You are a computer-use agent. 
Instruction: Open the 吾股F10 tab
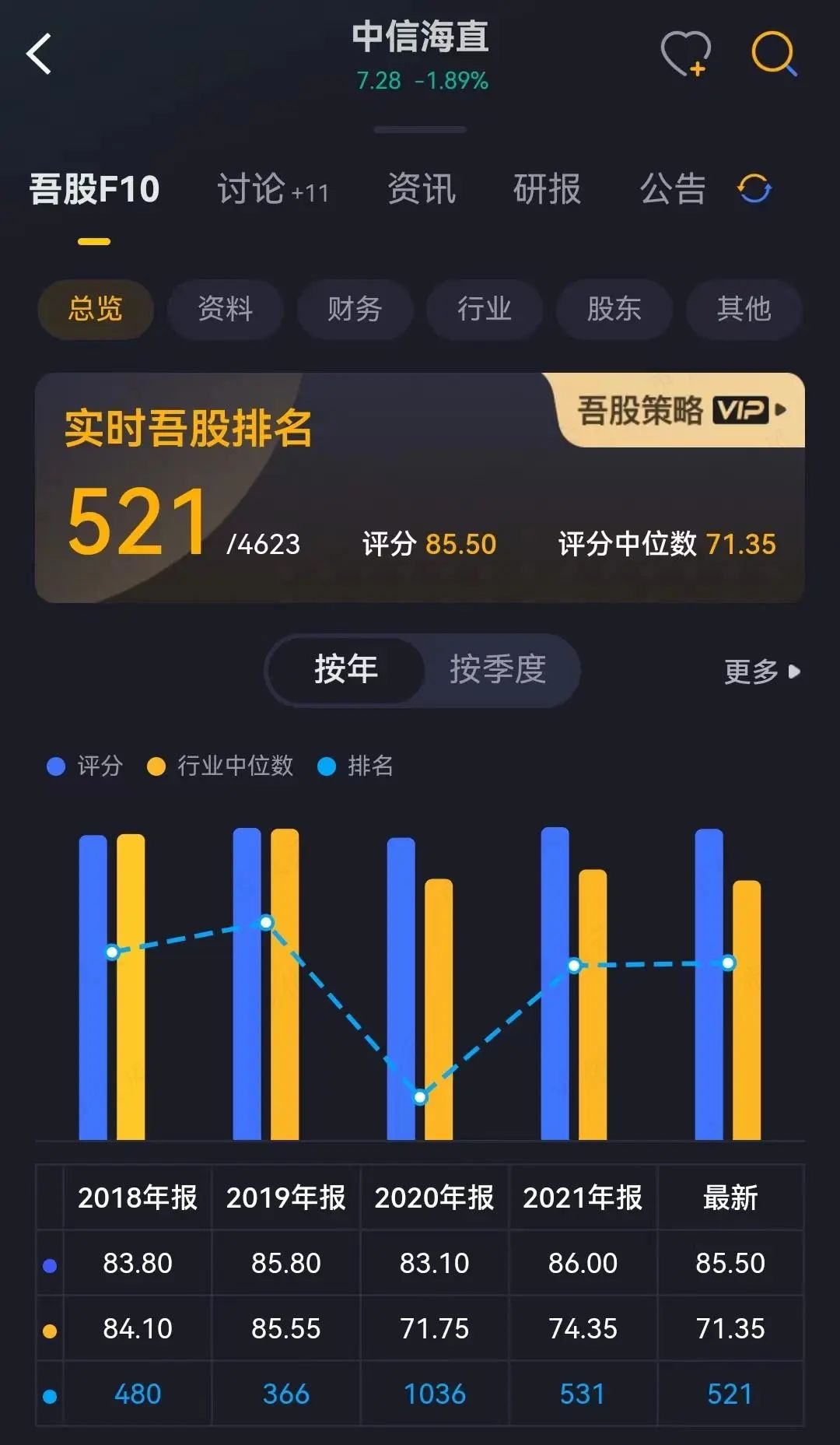[x=94, y=189]
